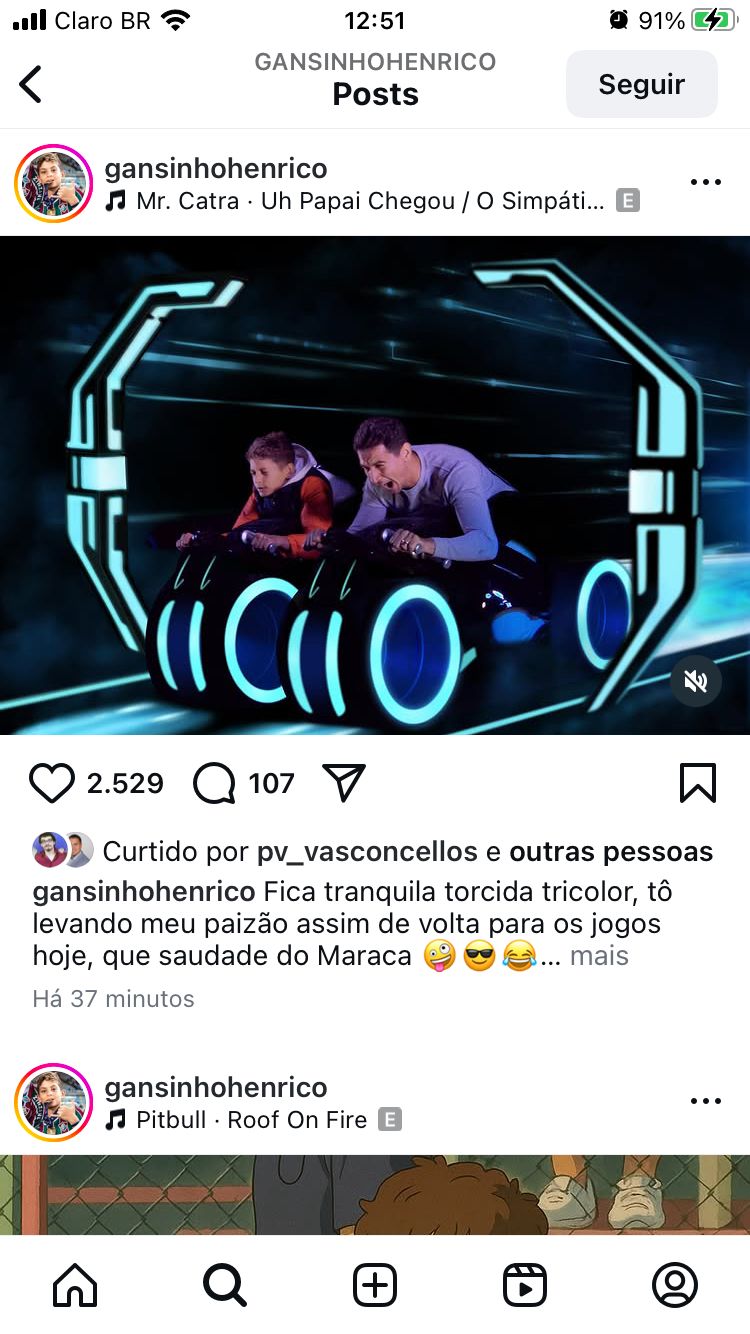Open the Profile tab

coord(675,1286)
